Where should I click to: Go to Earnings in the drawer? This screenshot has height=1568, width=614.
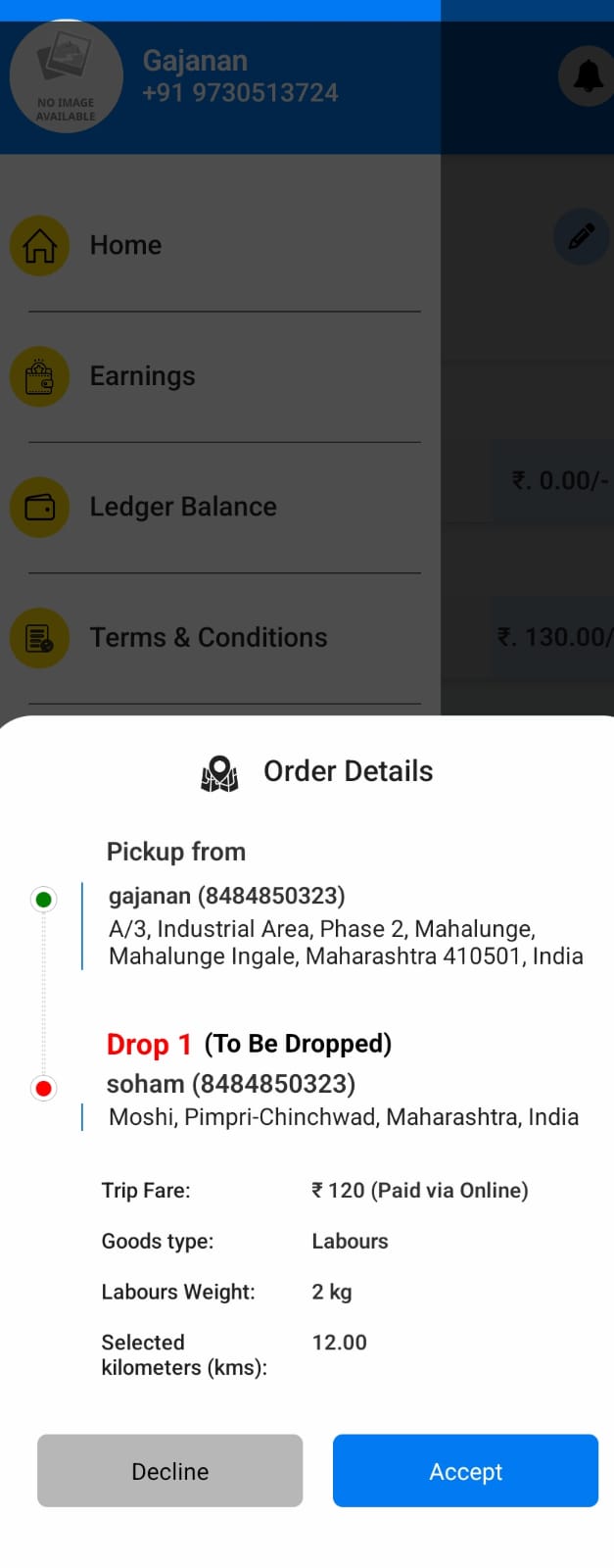pyautogui.click(x=142, y=376)
